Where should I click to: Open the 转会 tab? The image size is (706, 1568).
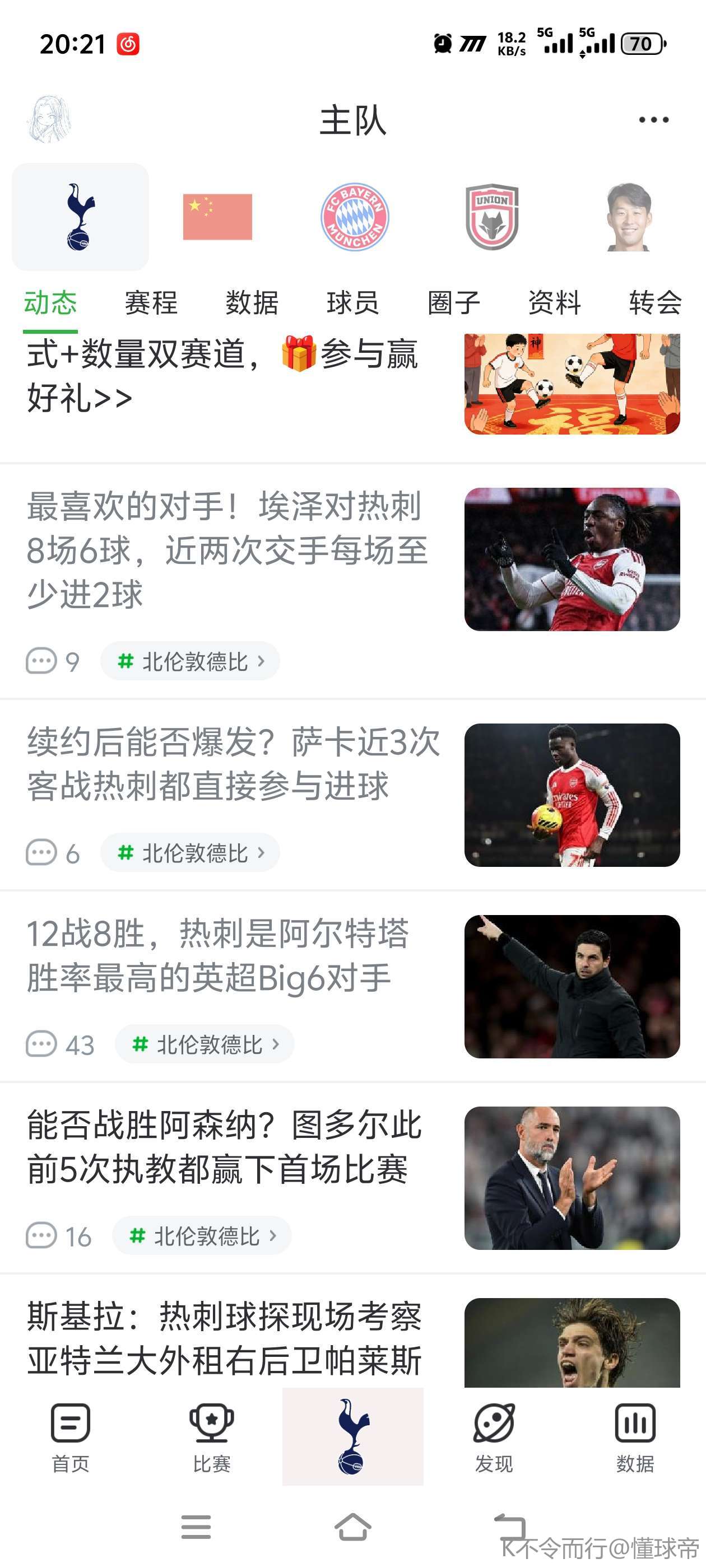(655, 302)
